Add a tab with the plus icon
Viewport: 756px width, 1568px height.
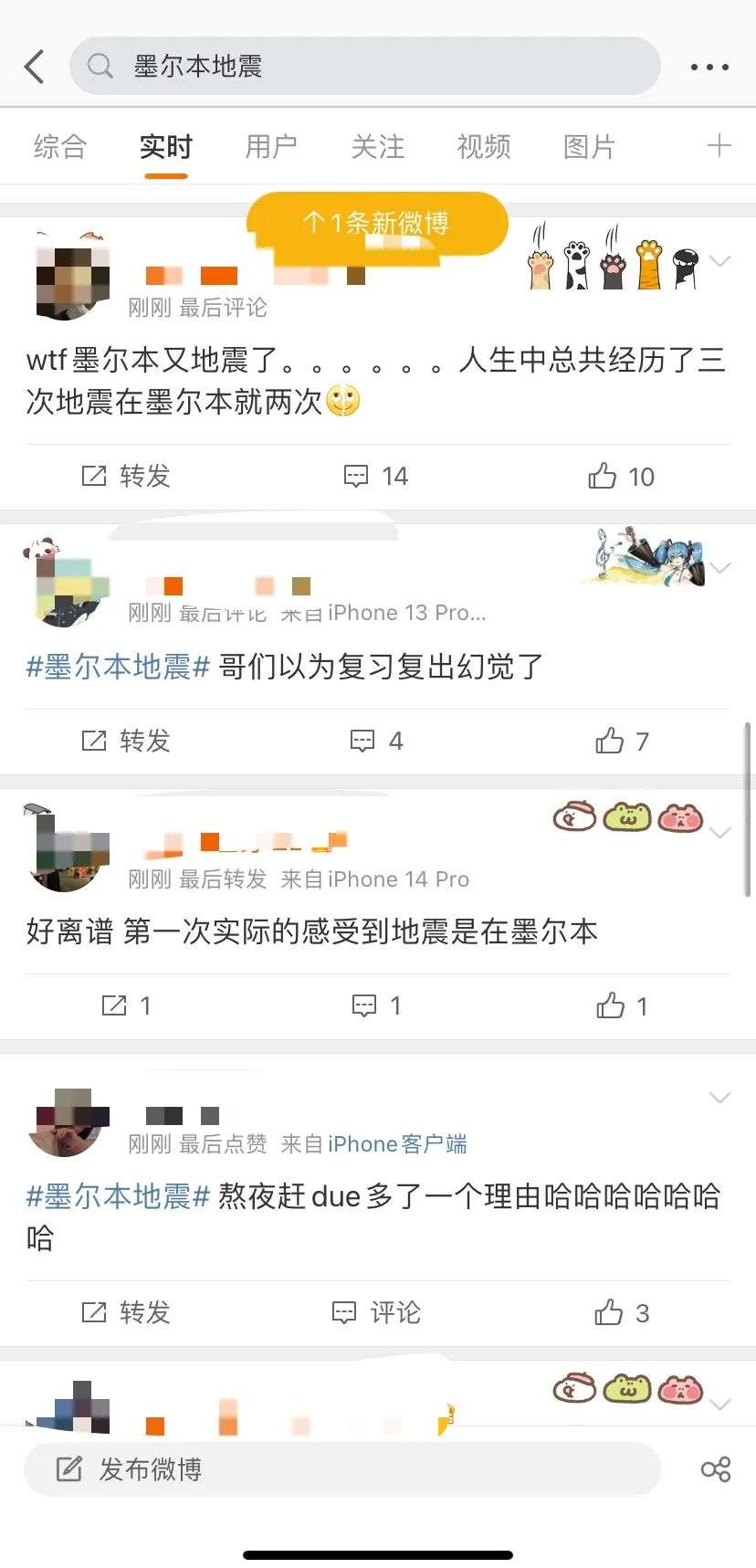pyautogui.click(x=719, y=146)
